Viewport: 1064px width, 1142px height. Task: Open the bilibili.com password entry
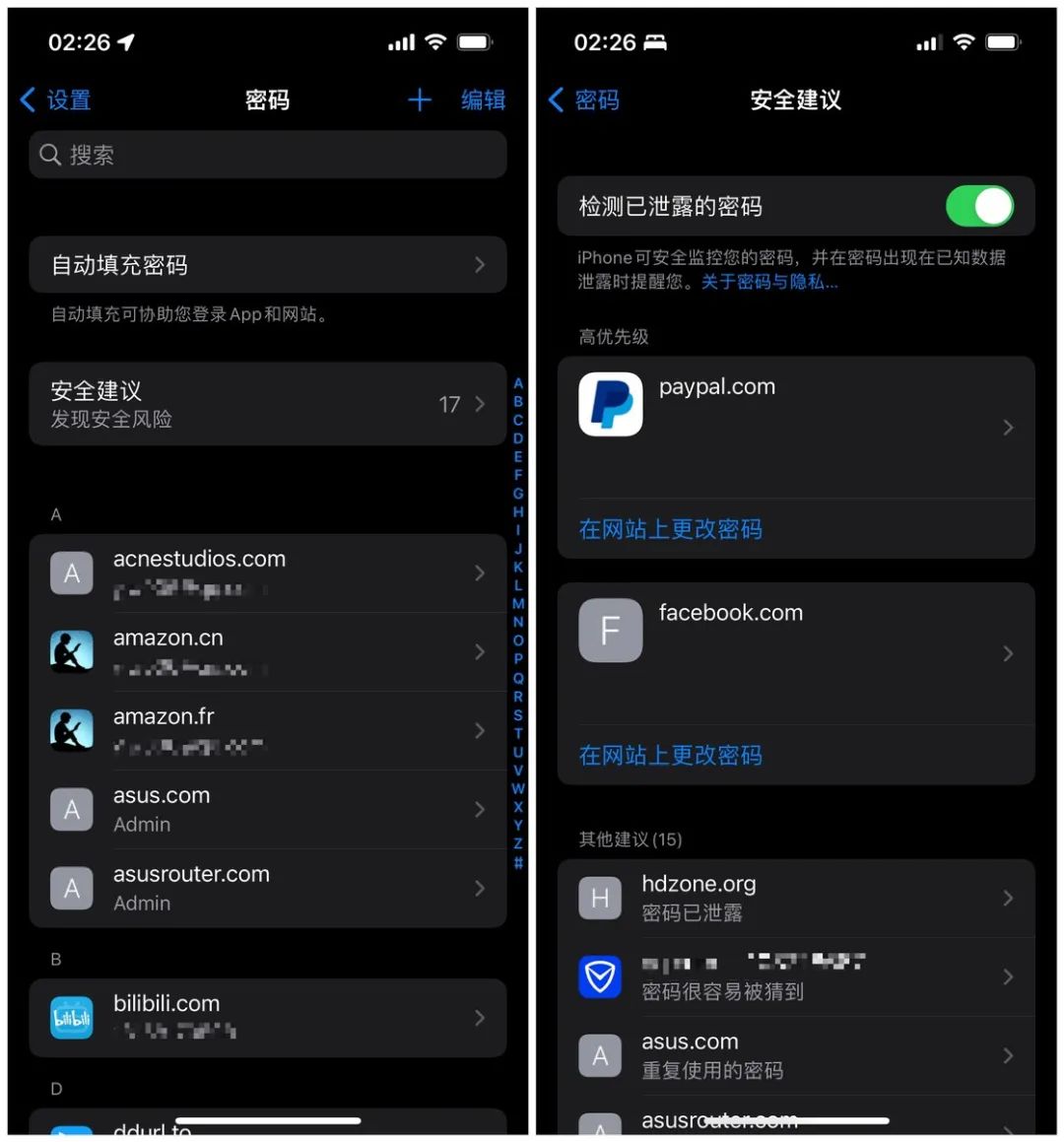click(x=267, y=1018)
